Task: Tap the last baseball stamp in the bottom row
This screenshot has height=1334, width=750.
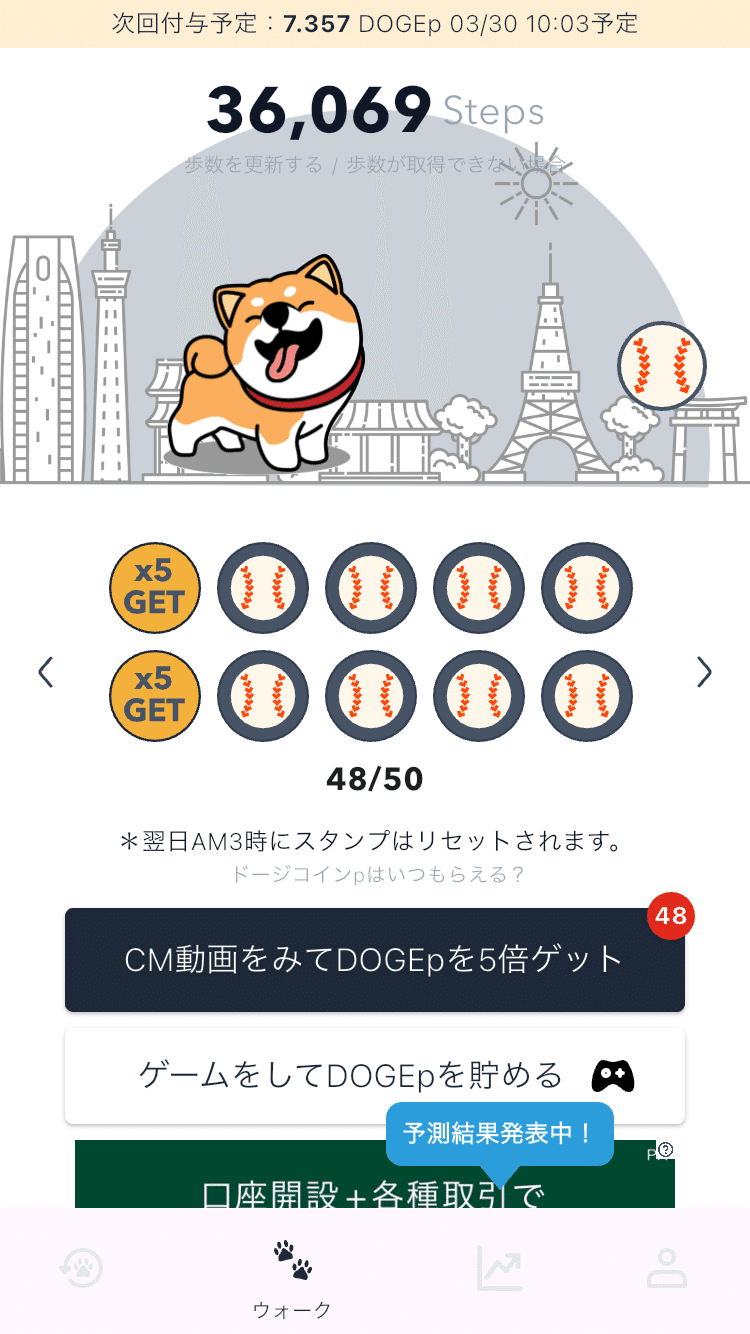Action: point(586,695)
